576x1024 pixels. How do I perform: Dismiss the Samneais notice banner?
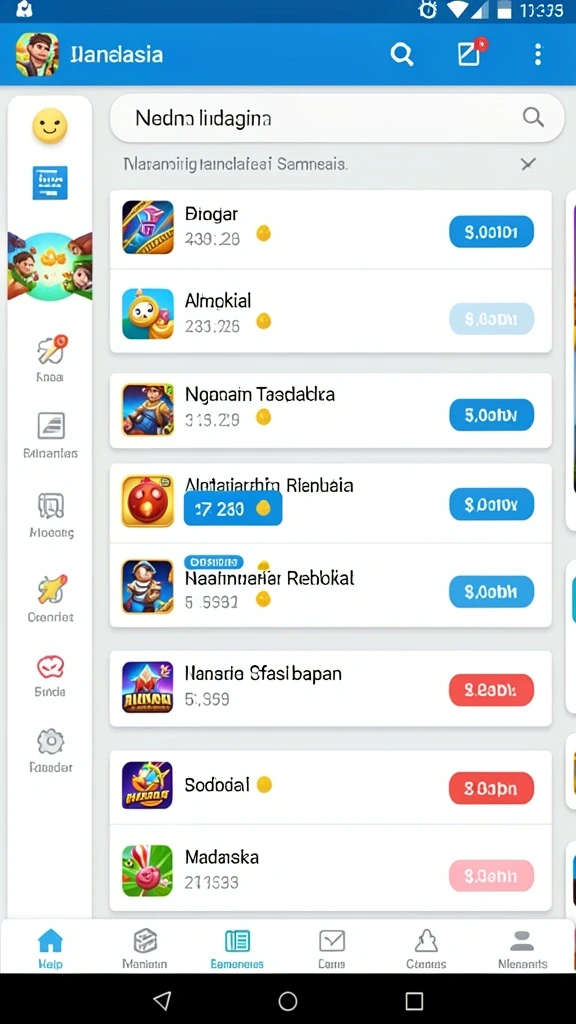click(x=528, y=164)
